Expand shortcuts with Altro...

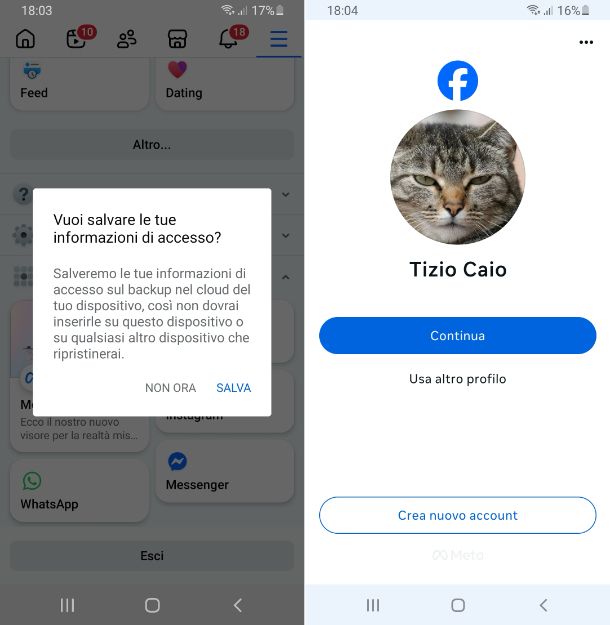click(x=152, y=144)
